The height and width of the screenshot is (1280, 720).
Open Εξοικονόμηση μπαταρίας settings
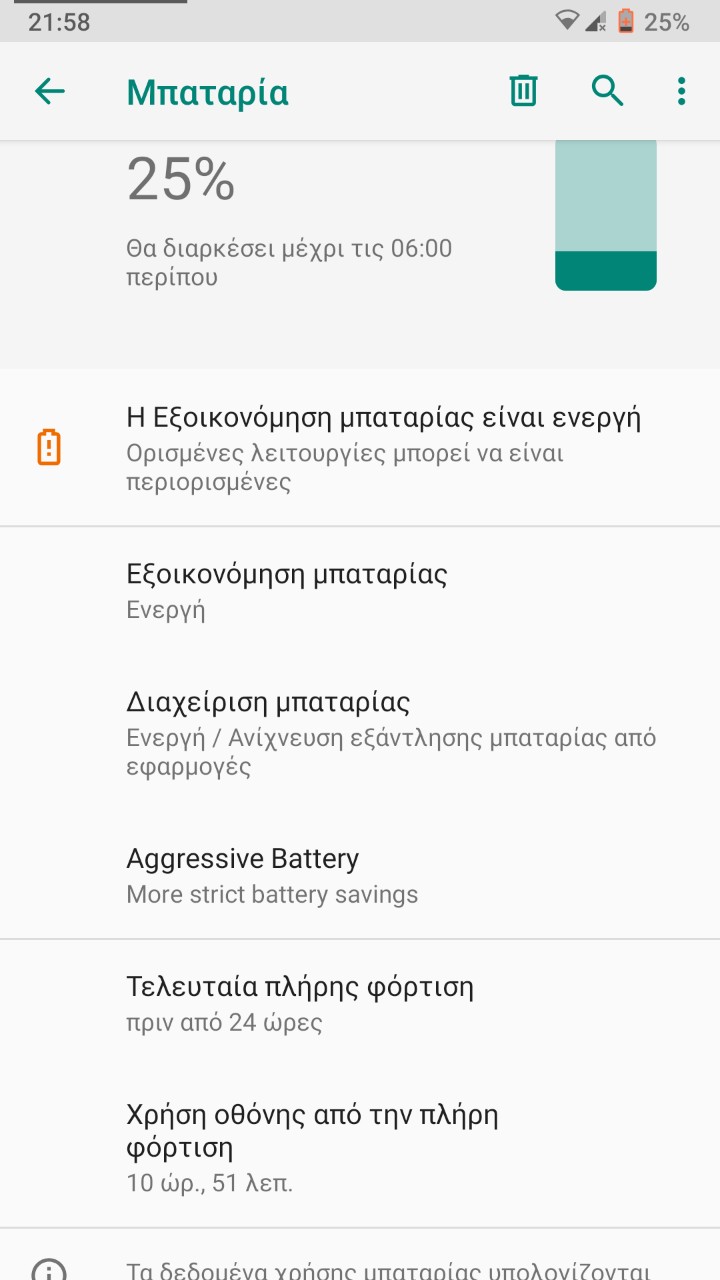click(360, 590)
